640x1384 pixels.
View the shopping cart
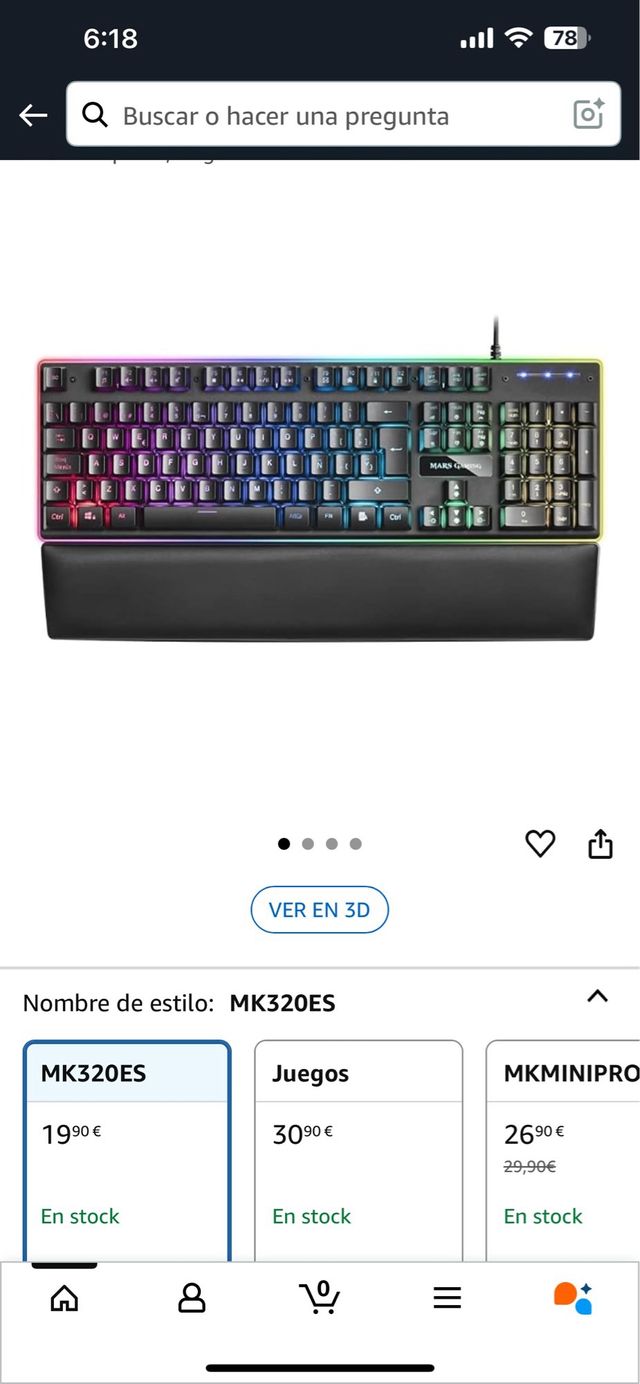coord(319,1298)
